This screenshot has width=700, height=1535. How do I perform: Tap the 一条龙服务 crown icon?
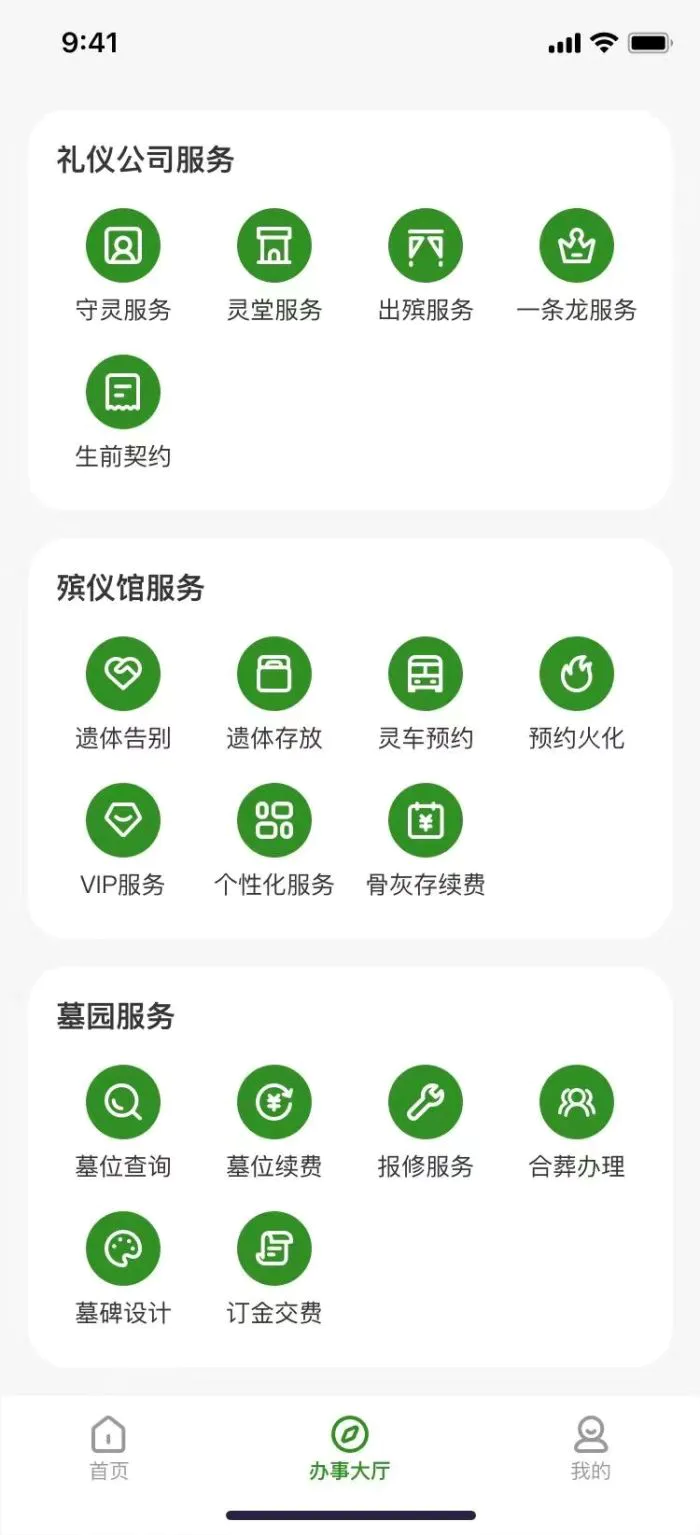pos(576,246)
